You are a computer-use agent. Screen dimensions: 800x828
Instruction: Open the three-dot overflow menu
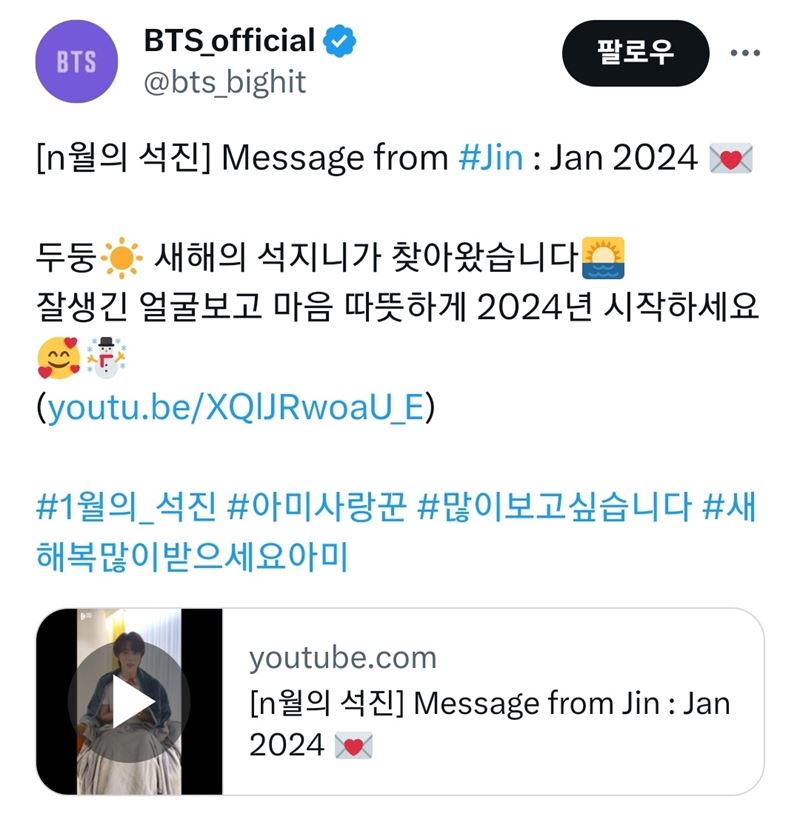tap(745, 53)
